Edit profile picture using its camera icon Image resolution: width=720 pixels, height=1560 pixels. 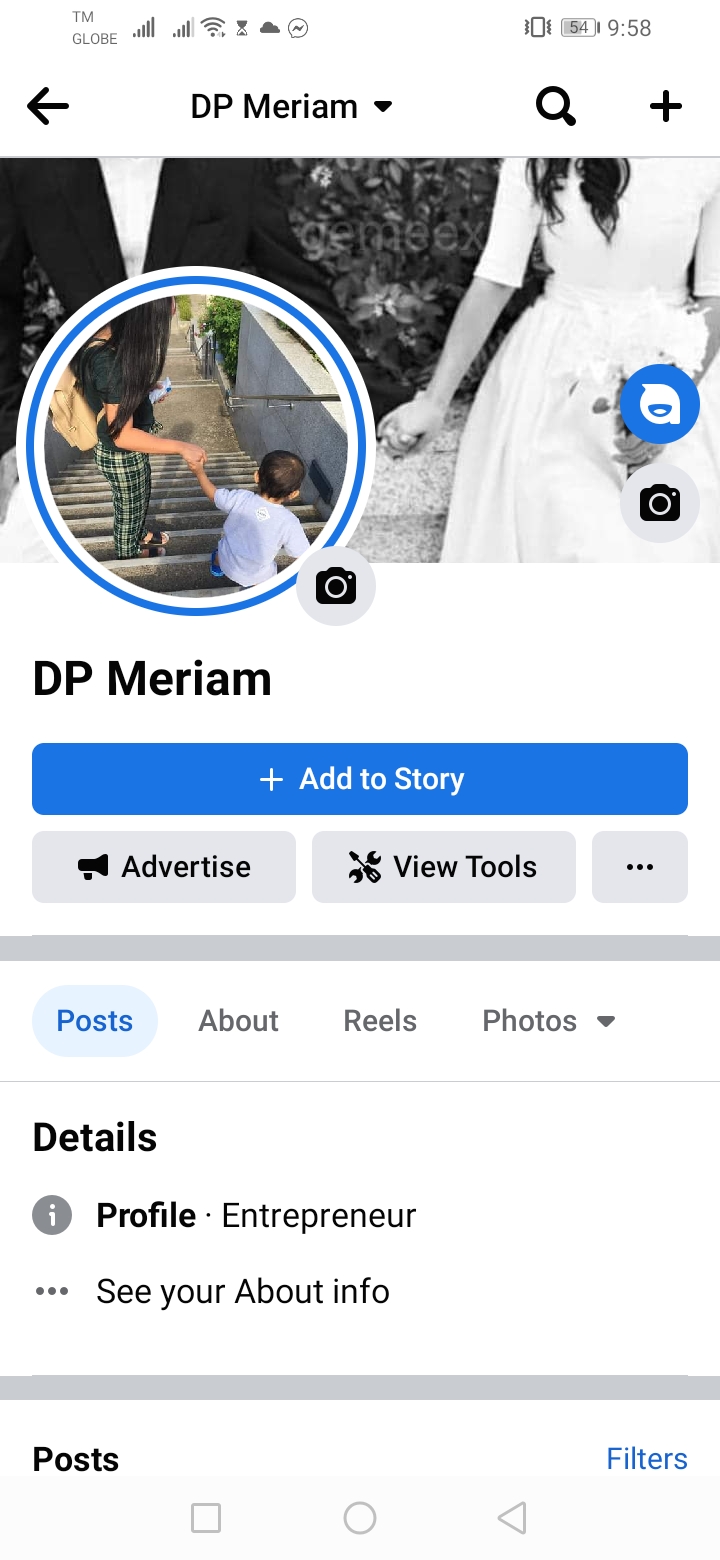coord(336,586)
